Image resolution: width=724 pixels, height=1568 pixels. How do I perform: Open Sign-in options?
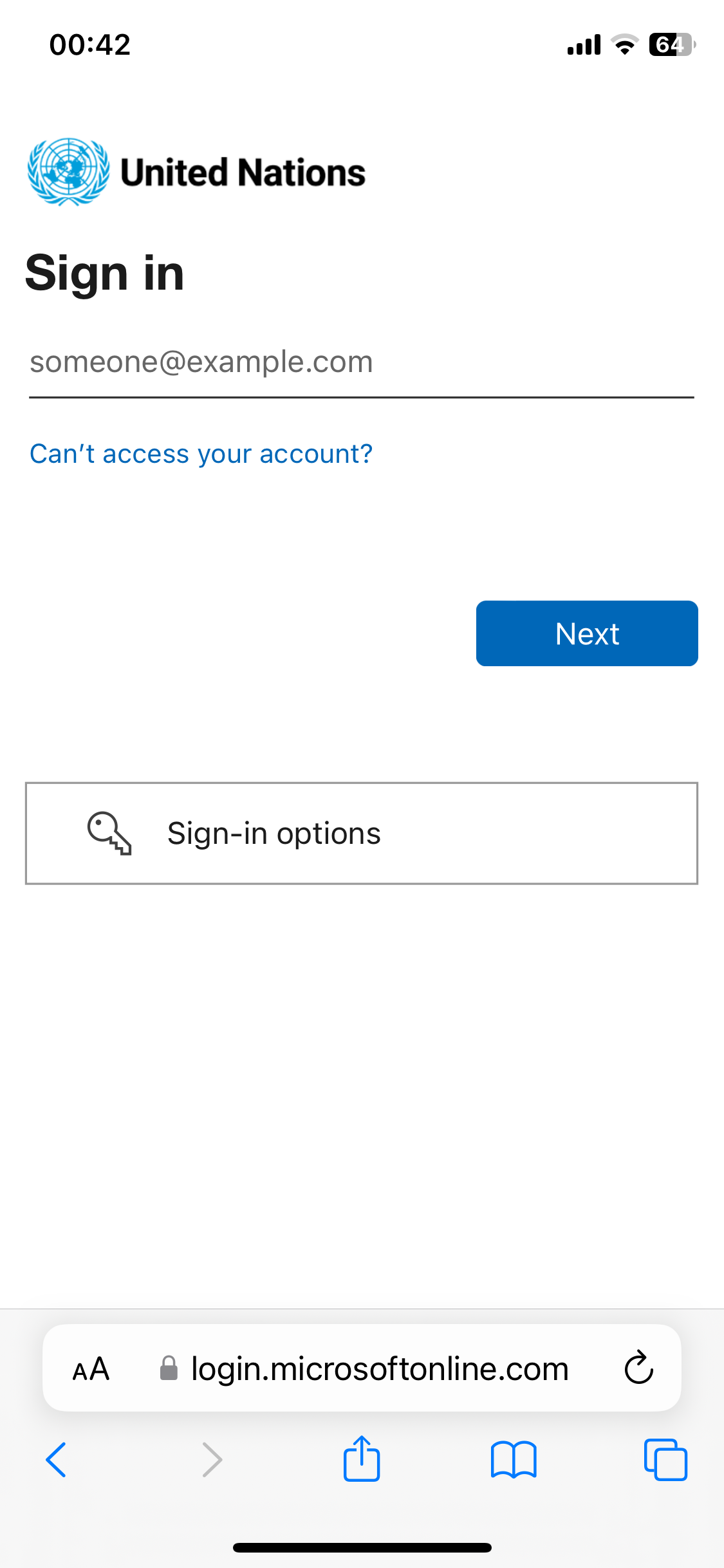[362, 834]
